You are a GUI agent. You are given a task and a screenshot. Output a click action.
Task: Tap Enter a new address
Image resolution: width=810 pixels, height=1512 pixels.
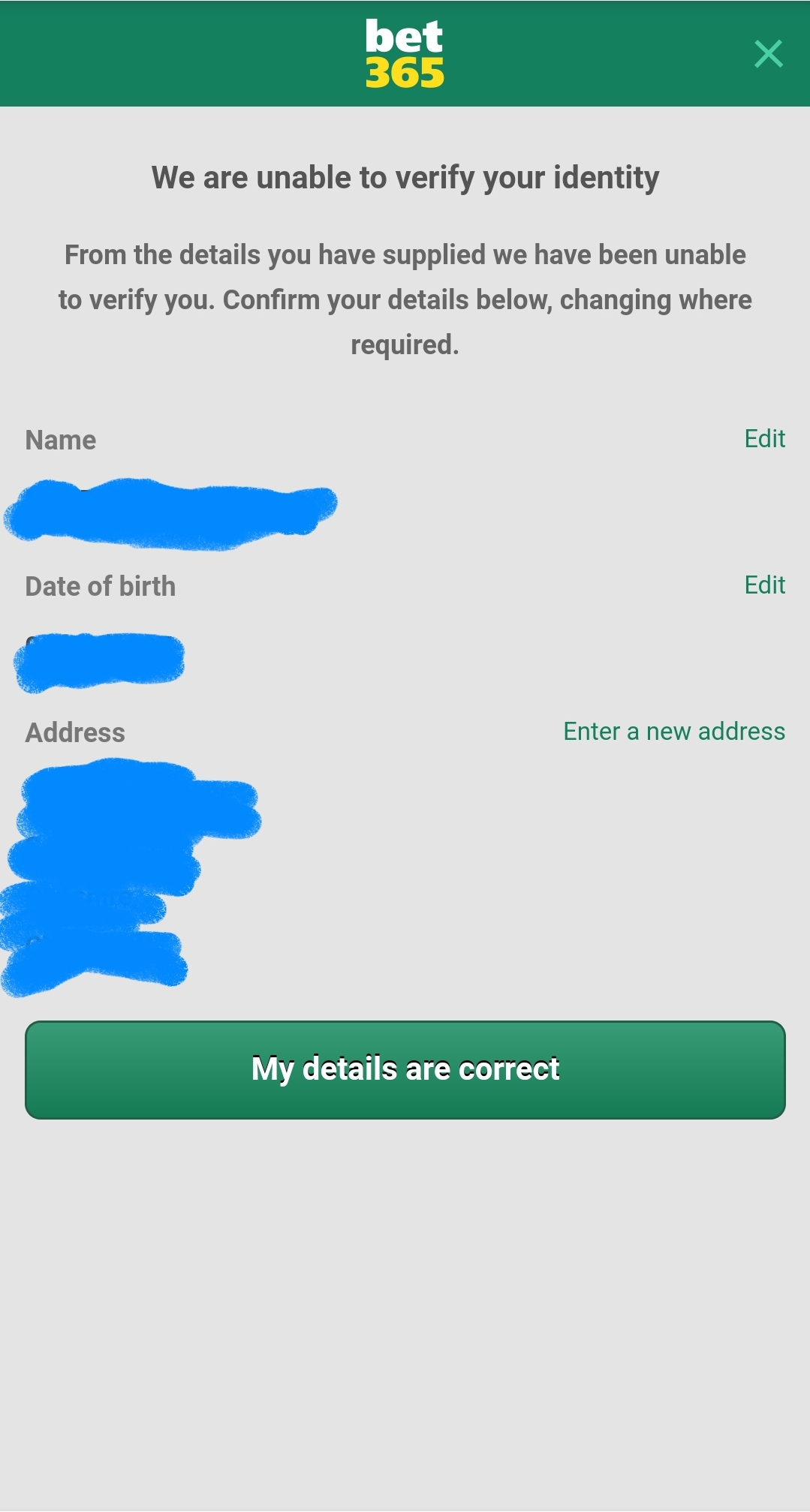pyautogui.click(x=674, y=732)
